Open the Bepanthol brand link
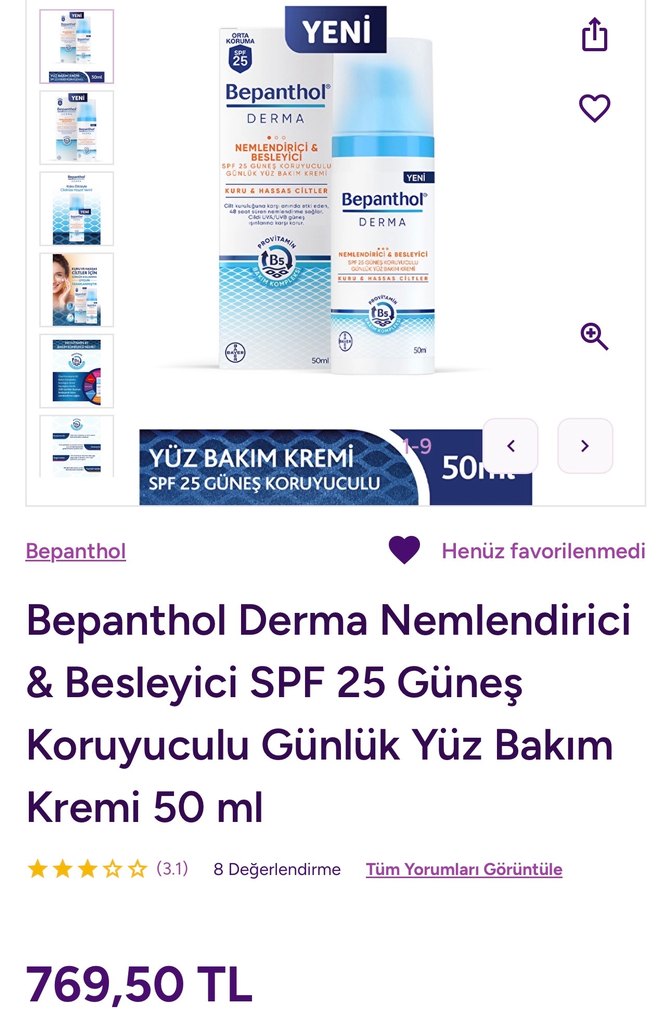 76,551
